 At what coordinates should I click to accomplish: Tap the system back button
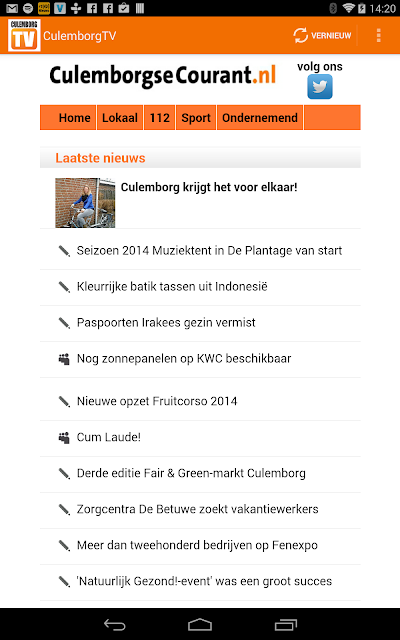[x=115, y=624]
